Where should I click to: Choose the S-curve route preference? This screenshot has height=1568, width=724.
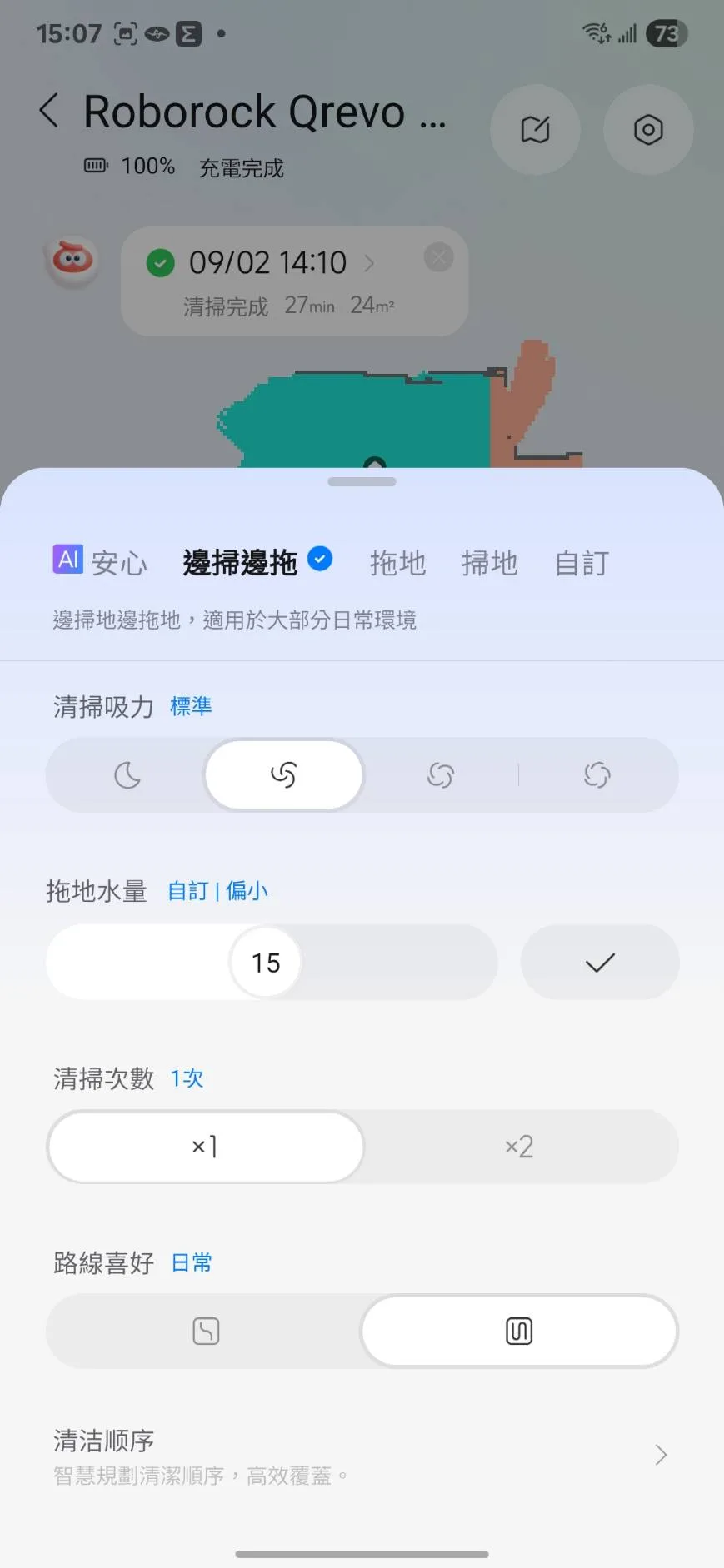[206, 1331]
